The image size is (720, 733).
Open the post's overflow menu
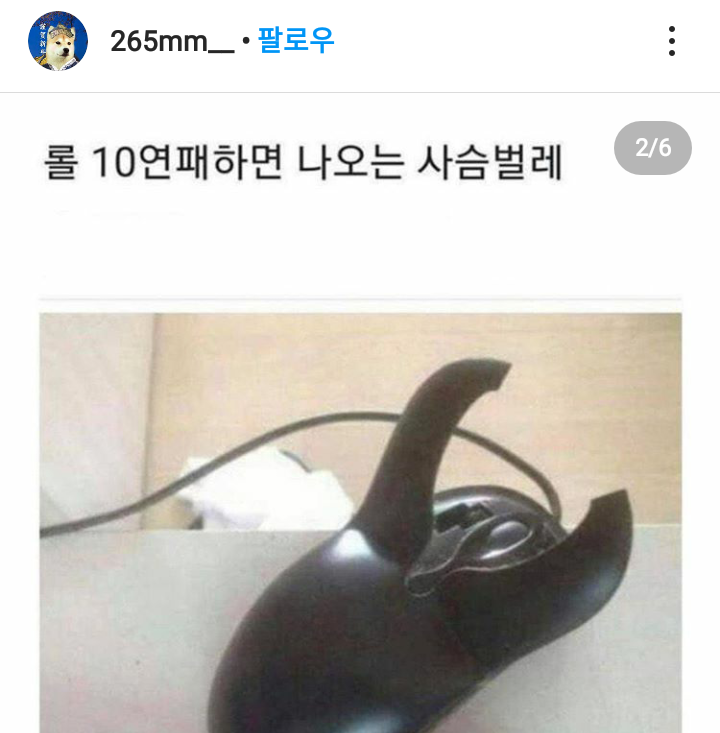[671, 41]
